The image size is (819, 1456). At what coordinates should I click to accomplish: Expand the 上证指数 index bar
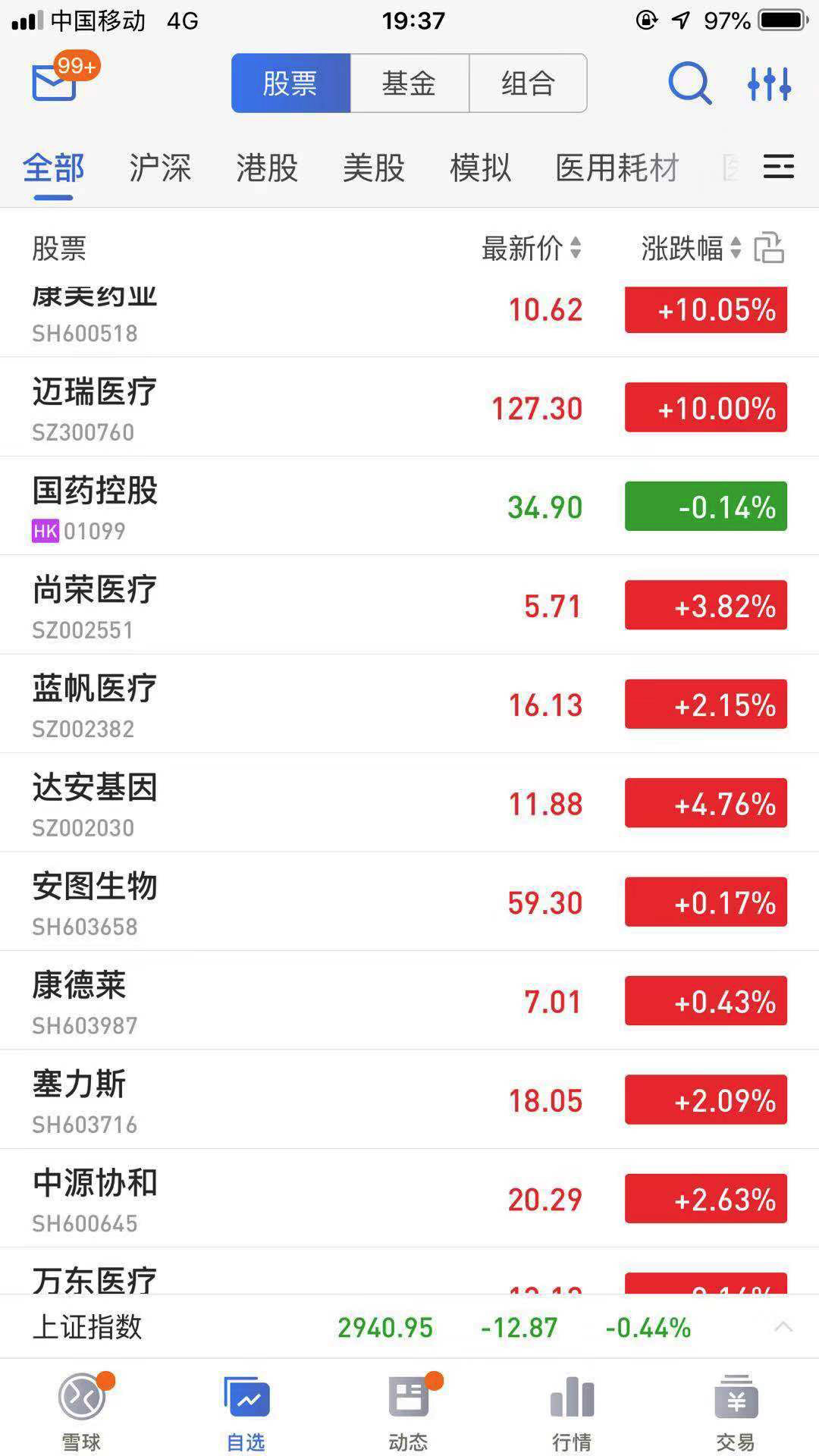click(x=783, y=1327)
